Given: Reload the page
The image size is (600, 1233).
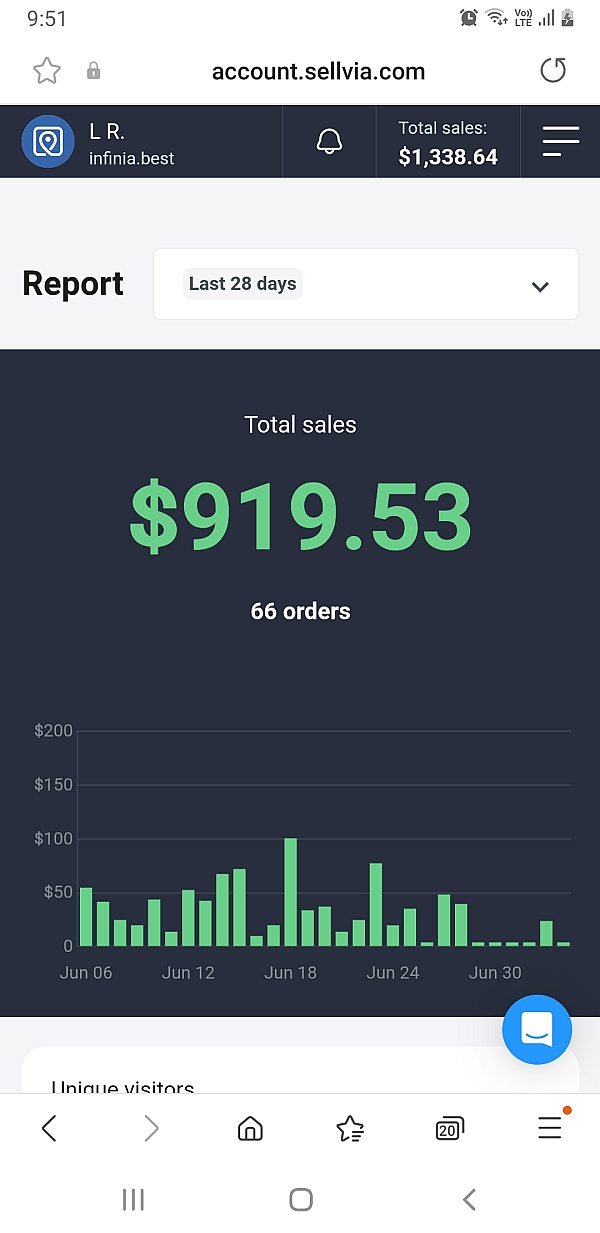Looking at the screenshot, I should point(552,71).
